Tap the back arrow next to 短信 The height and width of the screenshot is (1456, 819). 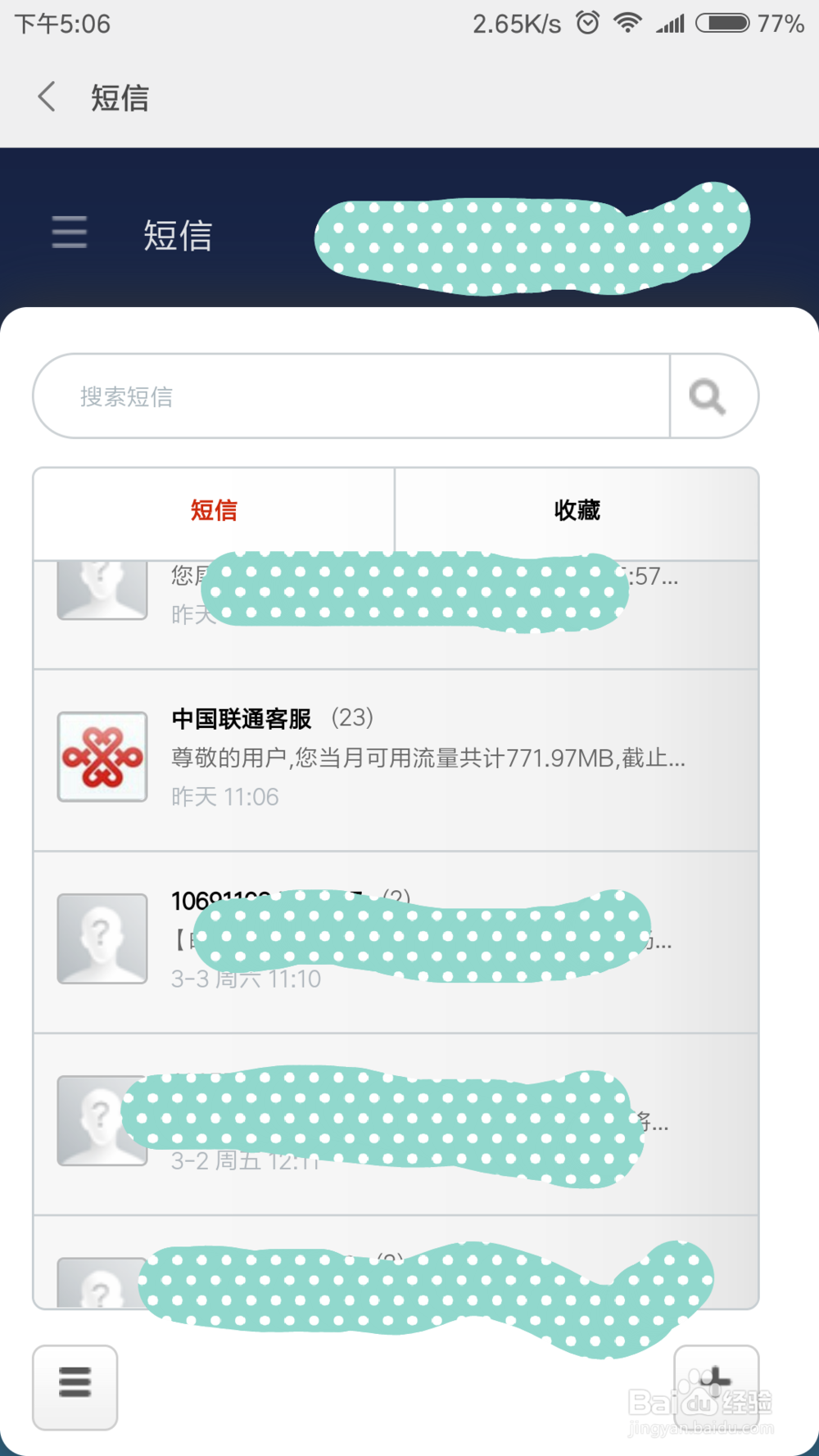46,96
